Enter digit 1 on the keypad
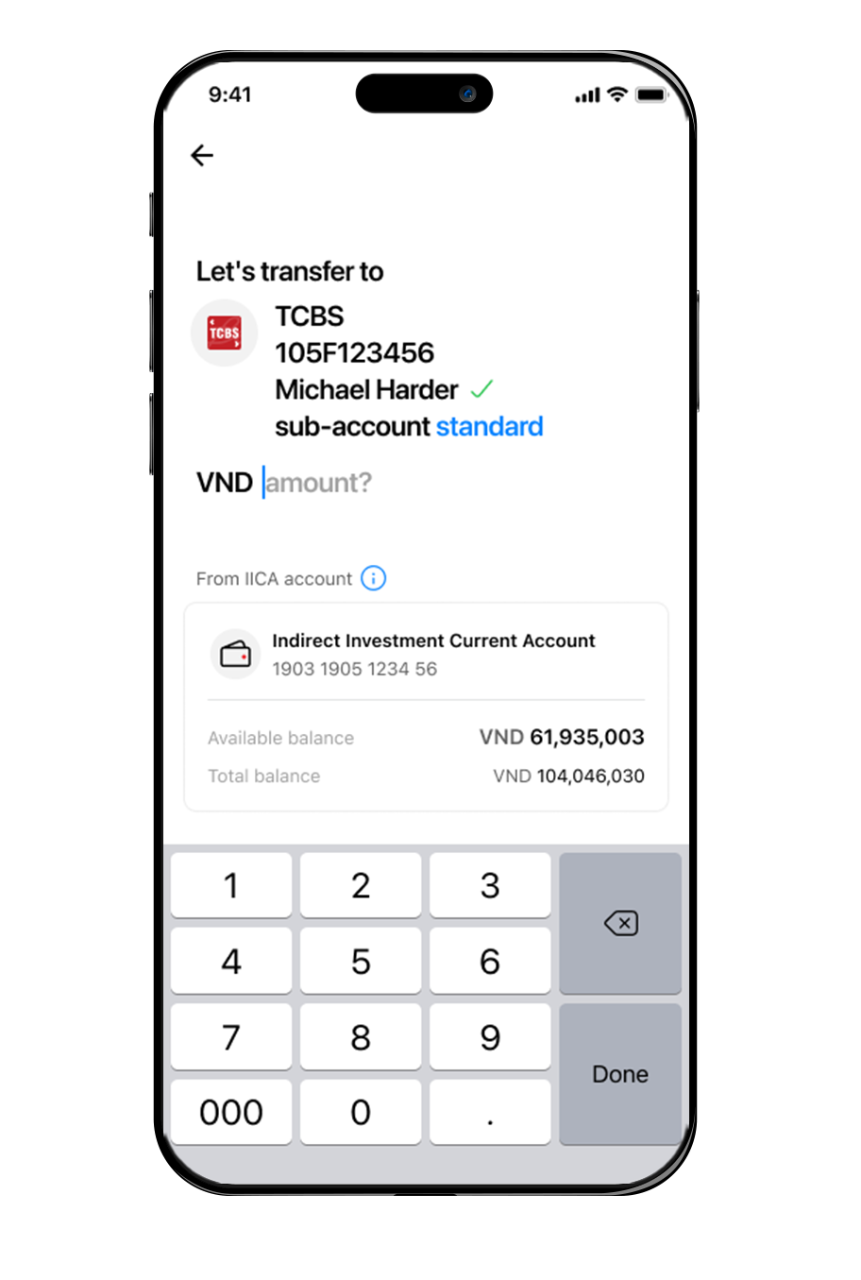 (x=231, y=885)
